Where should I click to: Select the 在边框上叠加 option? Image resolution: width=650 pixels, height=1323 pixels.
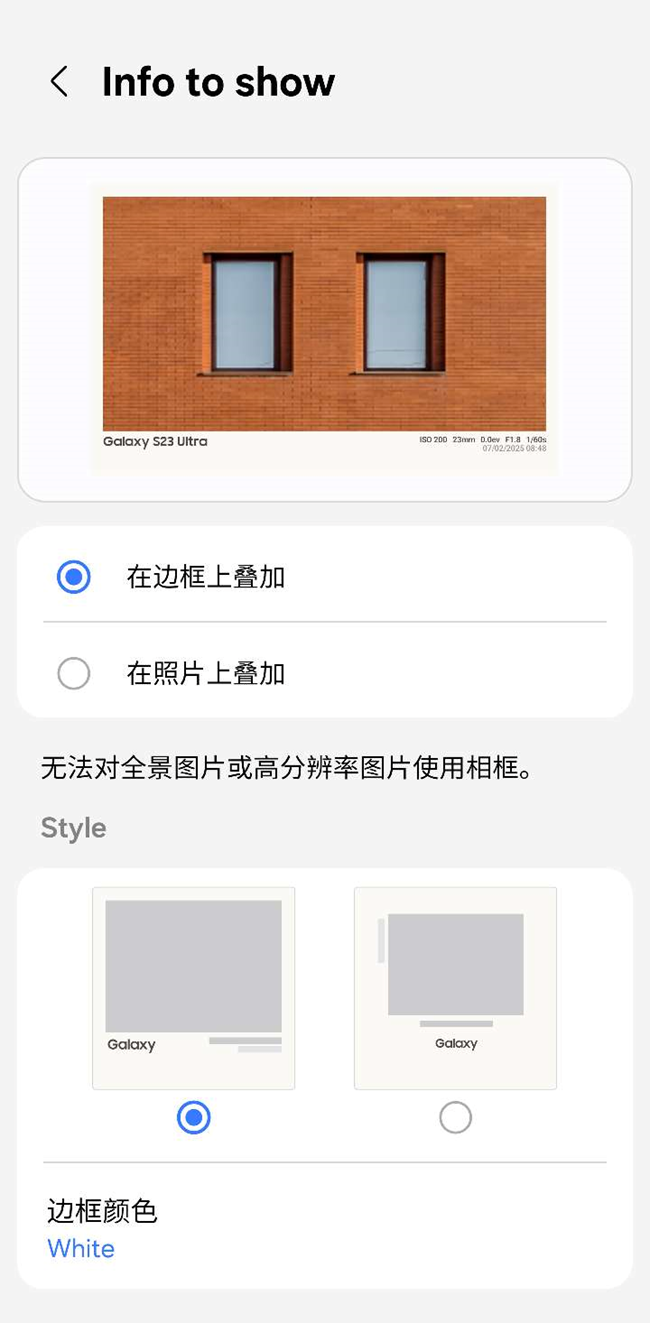[74, 577]
